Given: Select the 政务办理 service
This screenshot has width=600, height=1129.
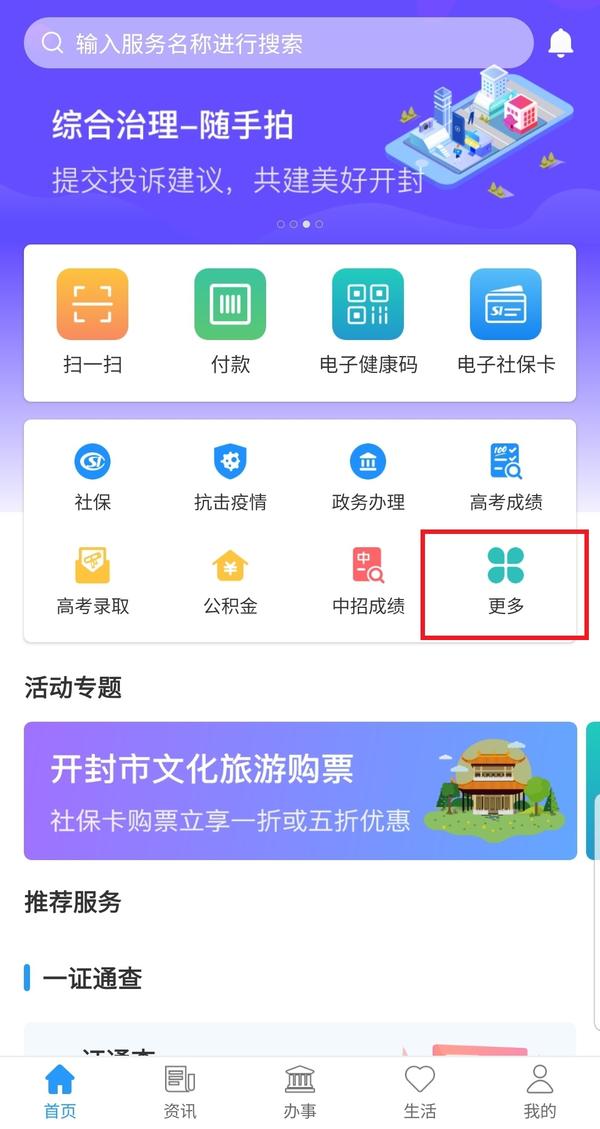Looking at the screenshot, I should 368,477.
